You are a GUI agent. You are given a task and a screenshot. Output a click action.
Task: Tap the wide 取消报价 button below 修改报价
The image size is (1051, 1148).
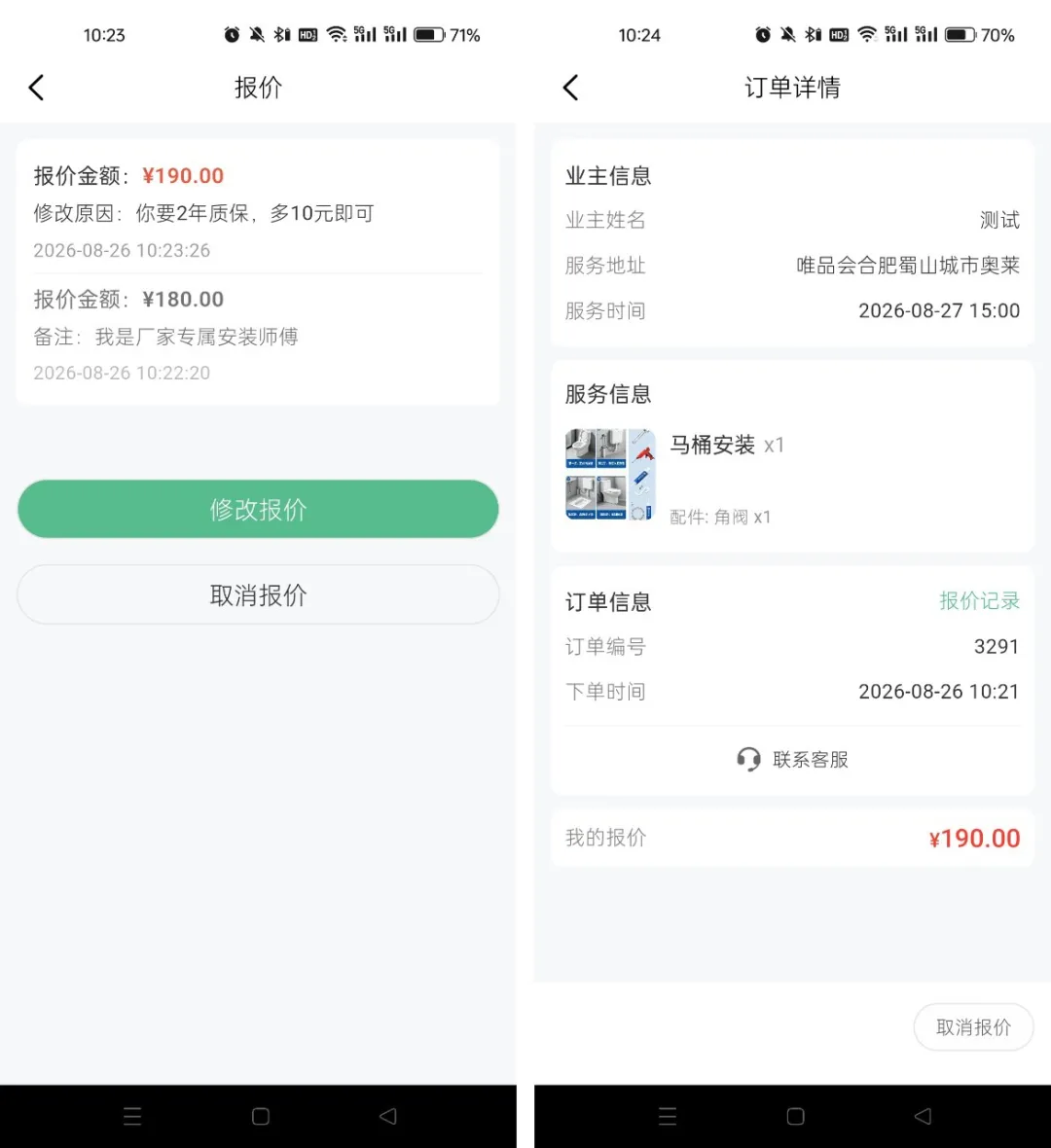[258, 594]
